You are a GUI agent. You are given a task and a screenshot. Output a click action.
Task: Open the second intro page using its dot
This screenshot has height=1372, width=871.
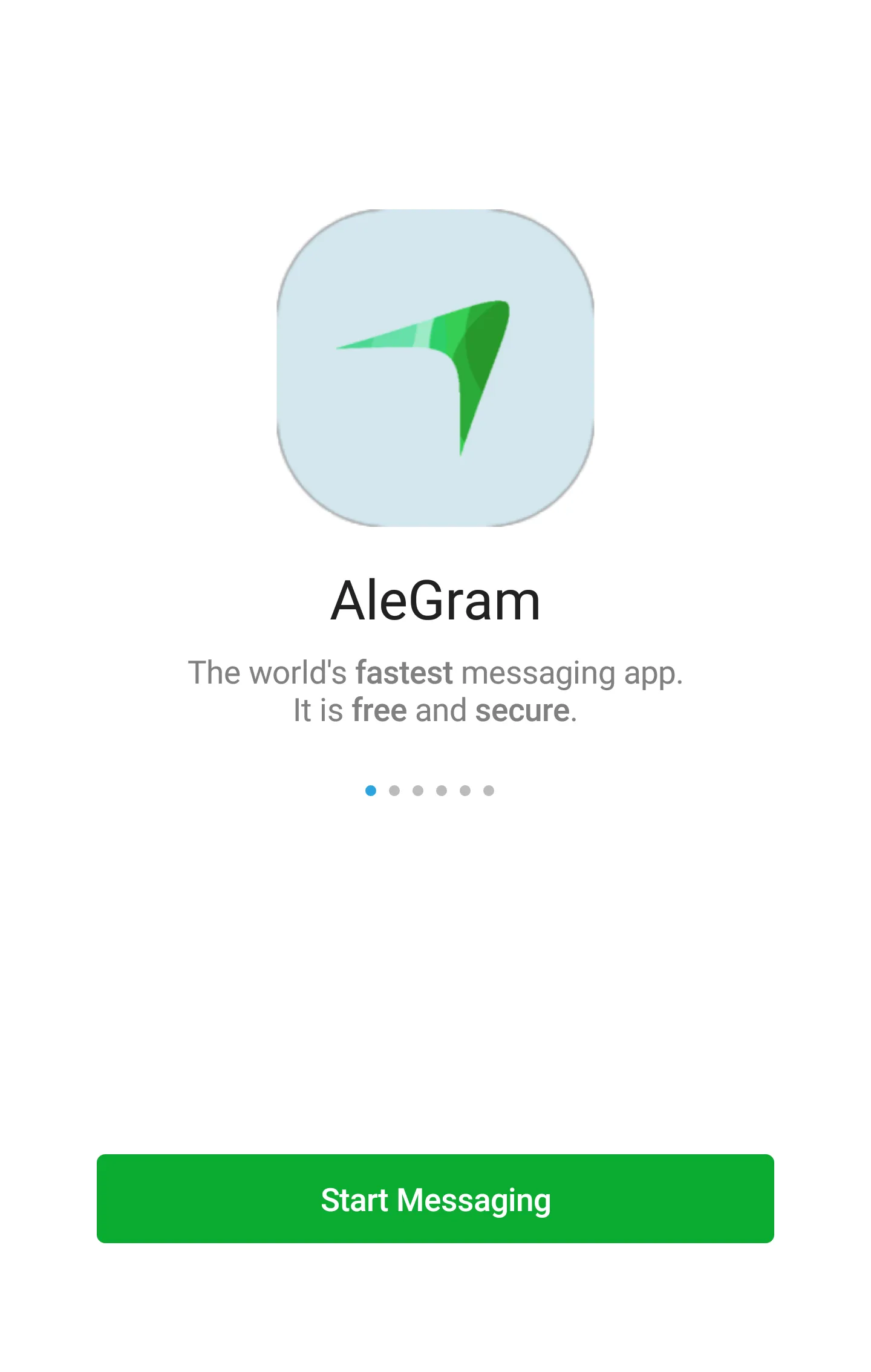coord(394,790)
